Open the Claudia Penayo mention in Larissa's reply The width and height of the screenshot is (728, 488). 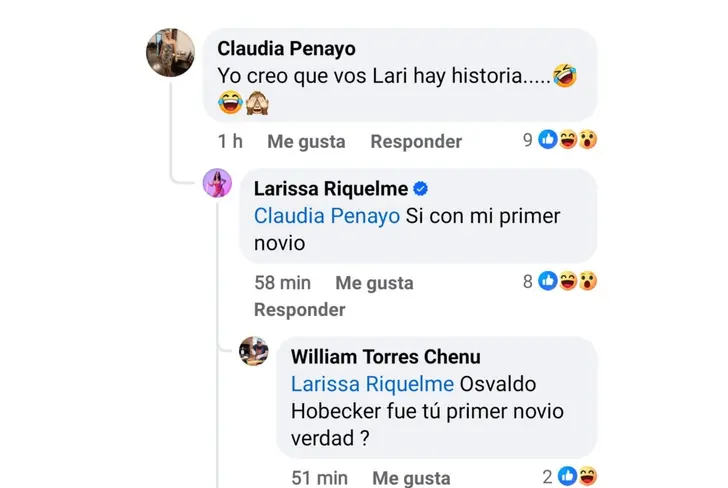coord(327,215)
